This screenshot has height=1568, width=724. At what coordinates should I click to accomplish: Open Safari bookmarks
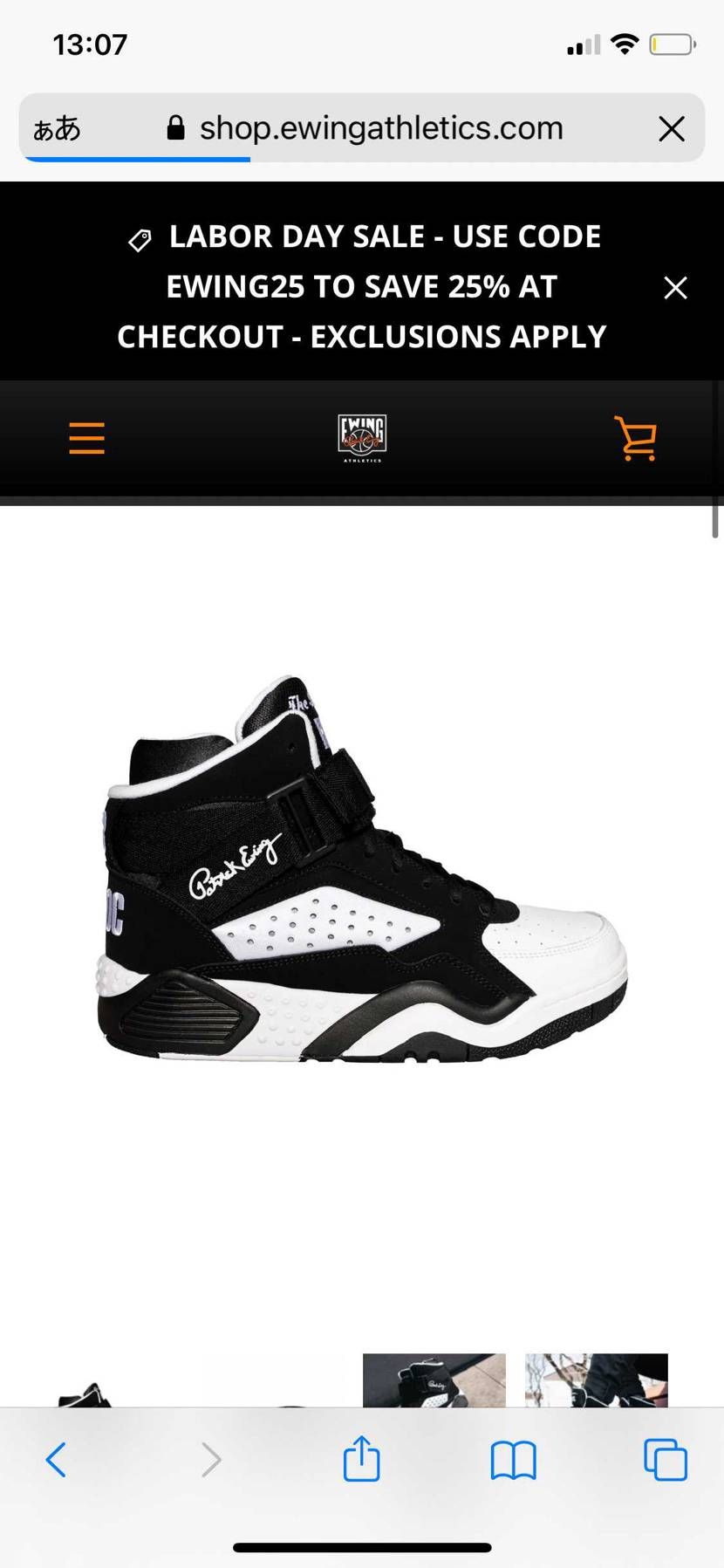pos(513,1459)
